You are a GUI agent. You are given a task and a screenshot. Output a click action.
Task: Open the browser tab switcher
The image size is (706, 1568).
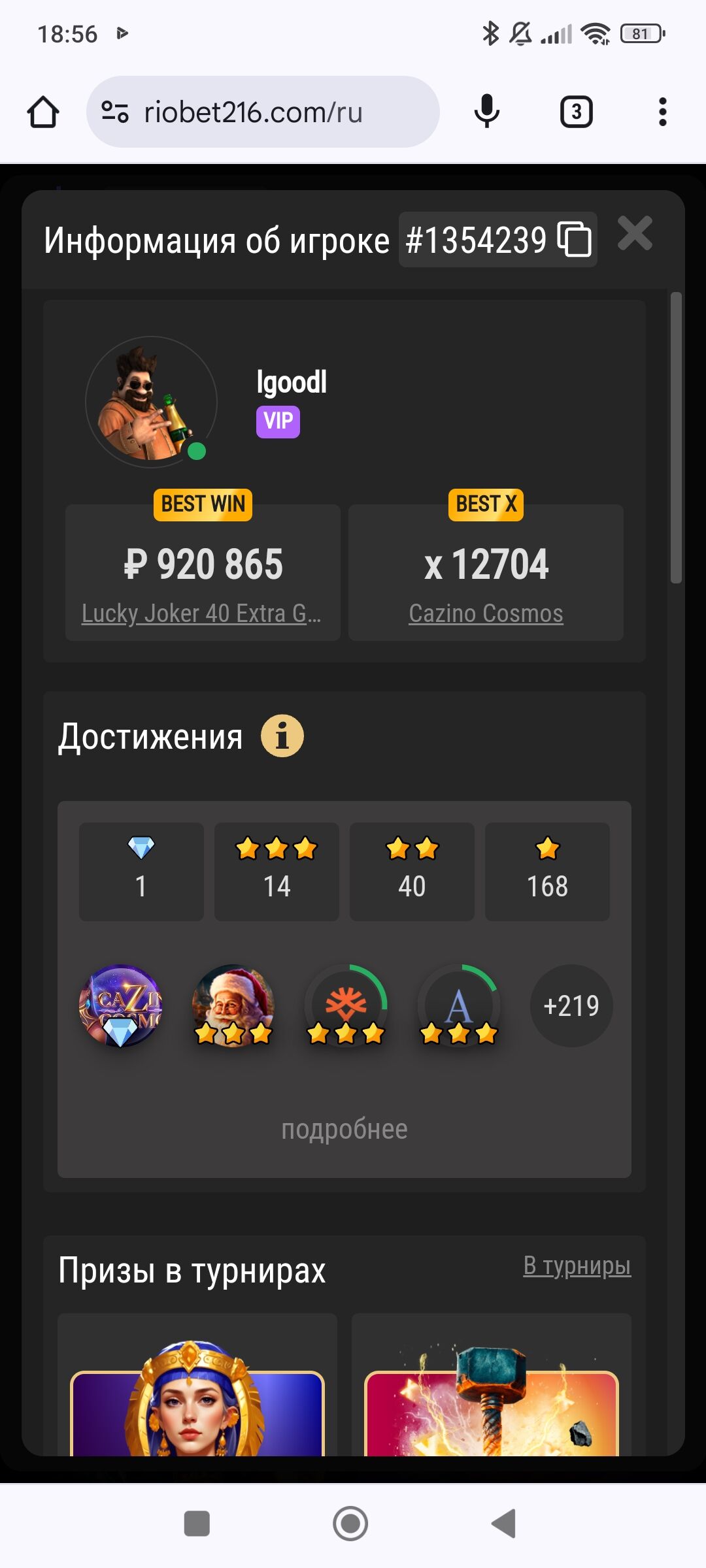point(576,112)
